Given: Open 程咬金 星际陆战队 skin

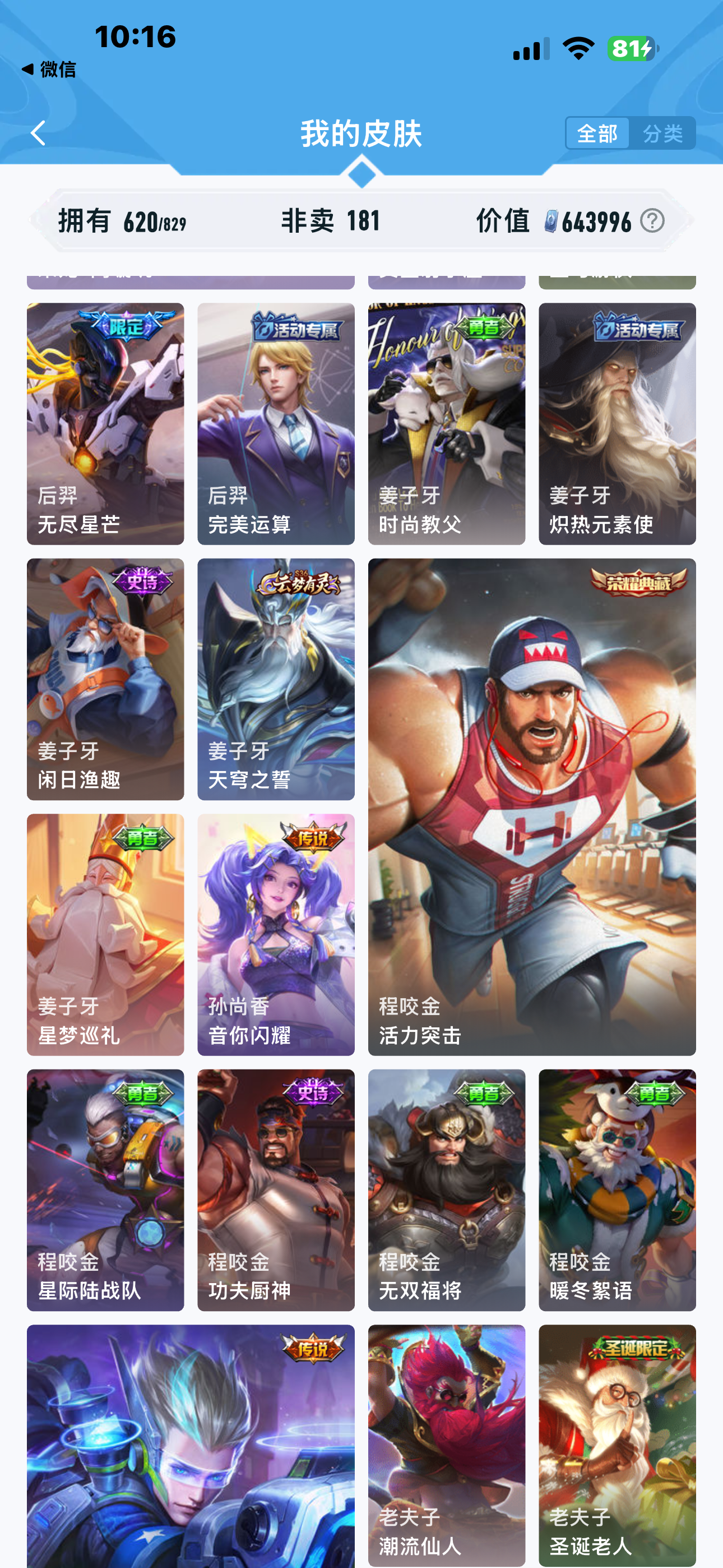Looking at the screenshot, I should pos(105,1190).
